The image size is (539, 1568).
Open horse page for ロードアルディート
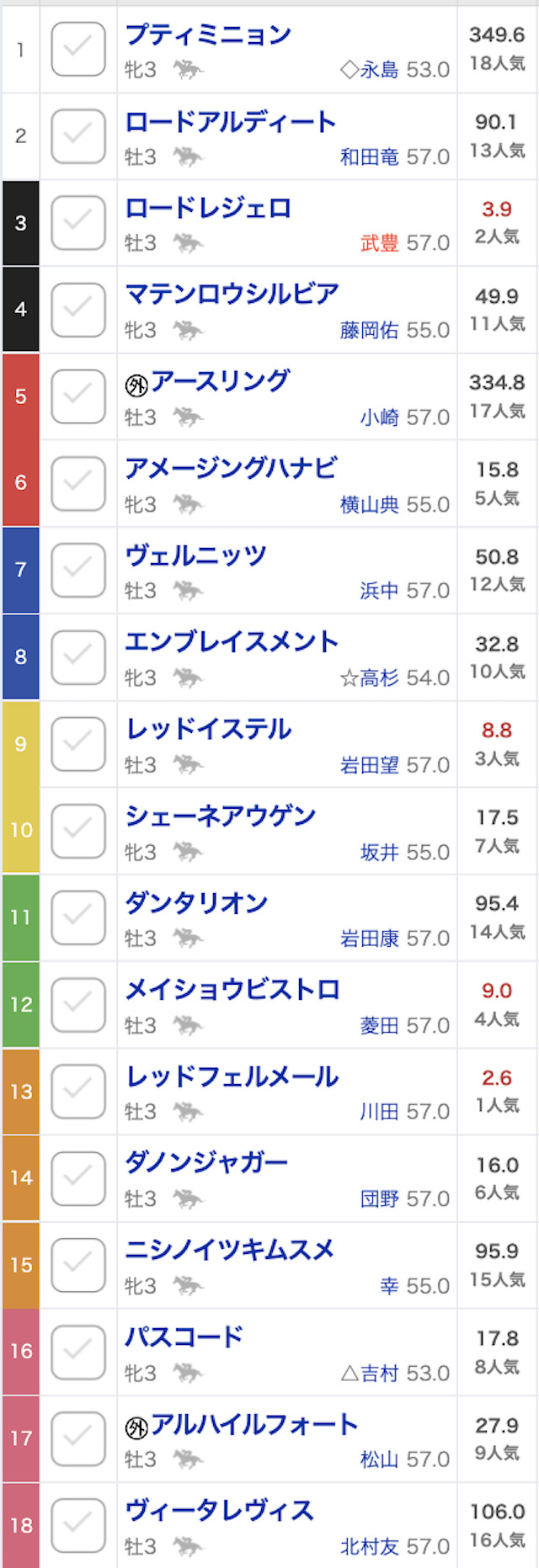pos(230,122)
